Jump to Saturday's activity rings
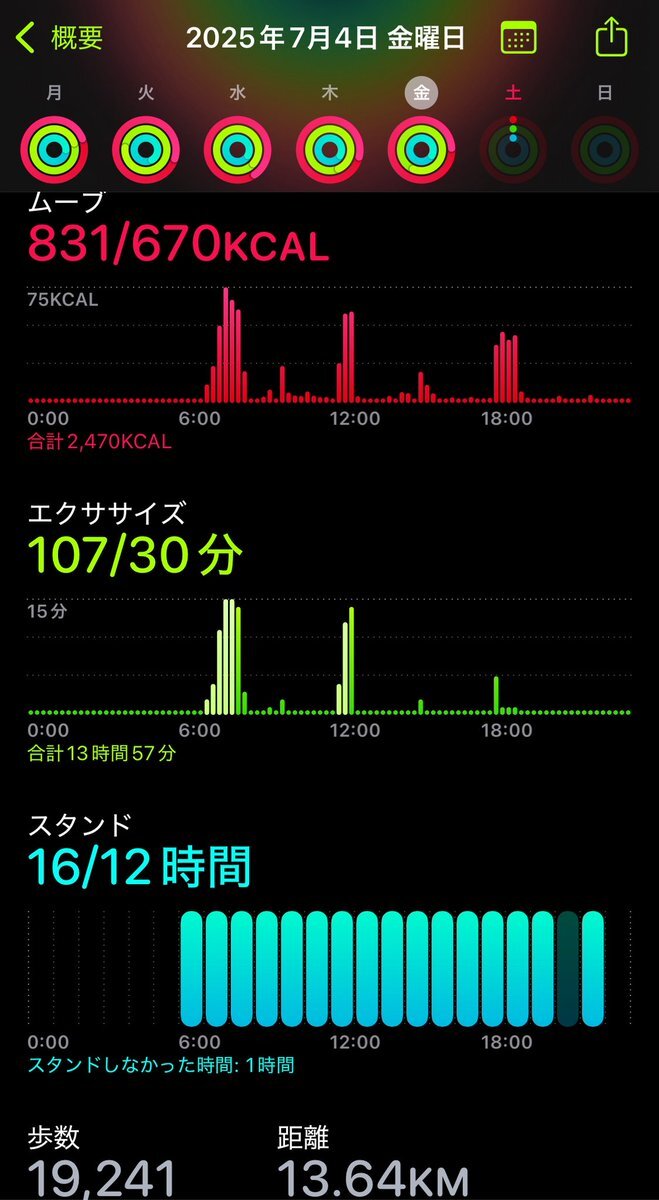This screenshot has width=659, height=1200. (x=514, y=150)
